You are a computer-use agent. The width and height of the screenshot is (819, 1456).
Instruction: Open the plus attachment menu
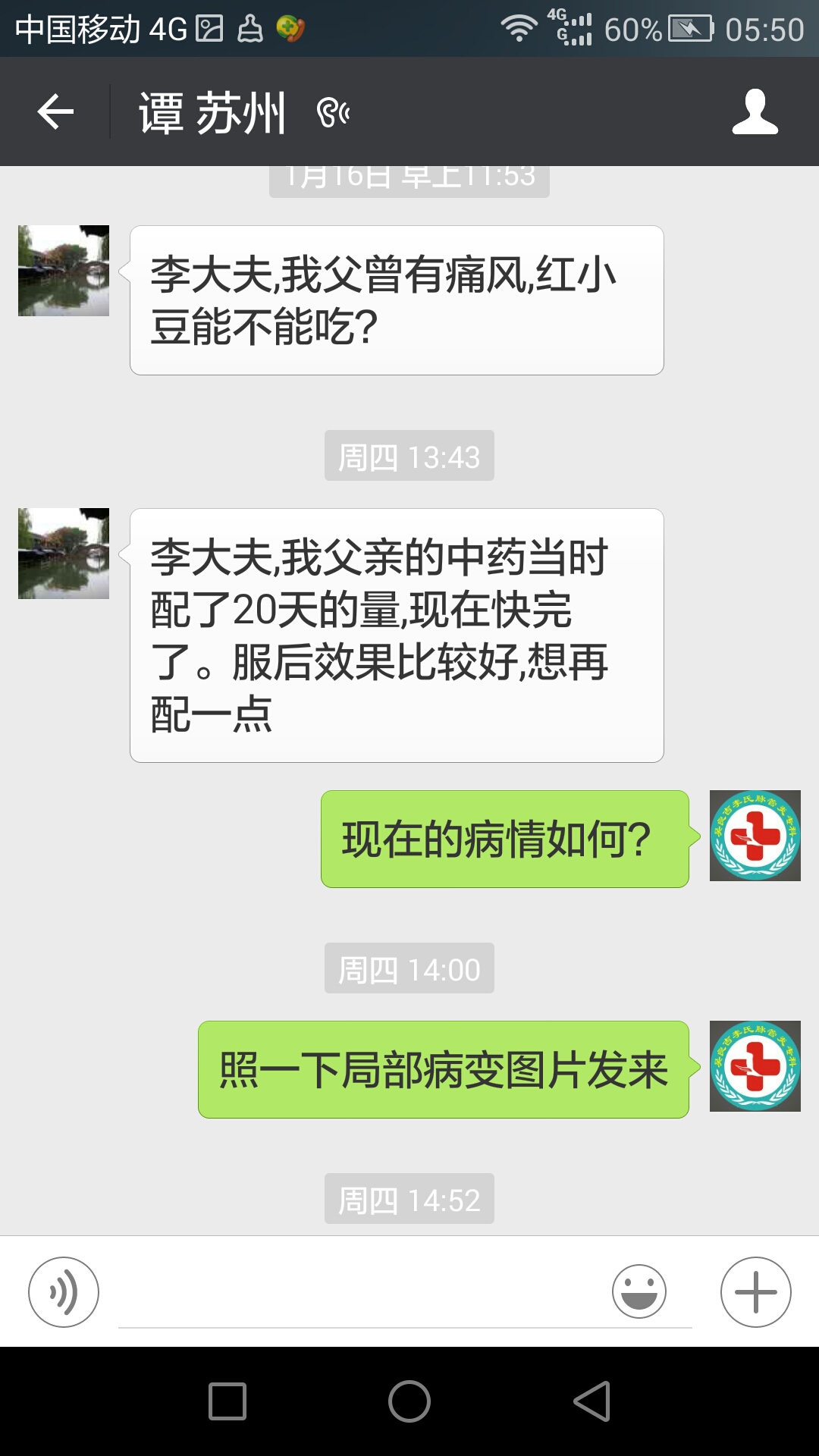coord(755,1291)
